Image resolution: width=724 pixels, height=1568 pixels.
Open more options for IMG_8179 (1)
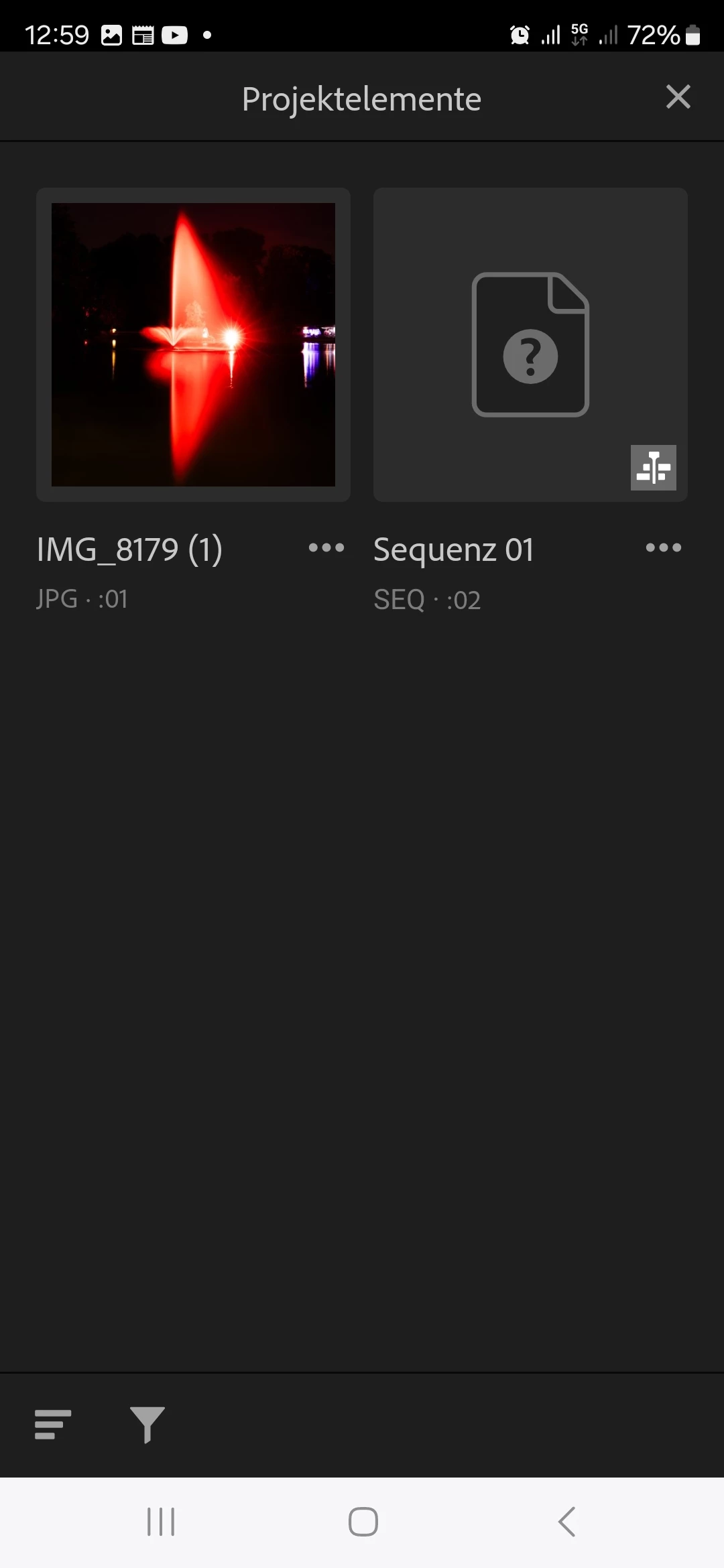coord(326,548)
